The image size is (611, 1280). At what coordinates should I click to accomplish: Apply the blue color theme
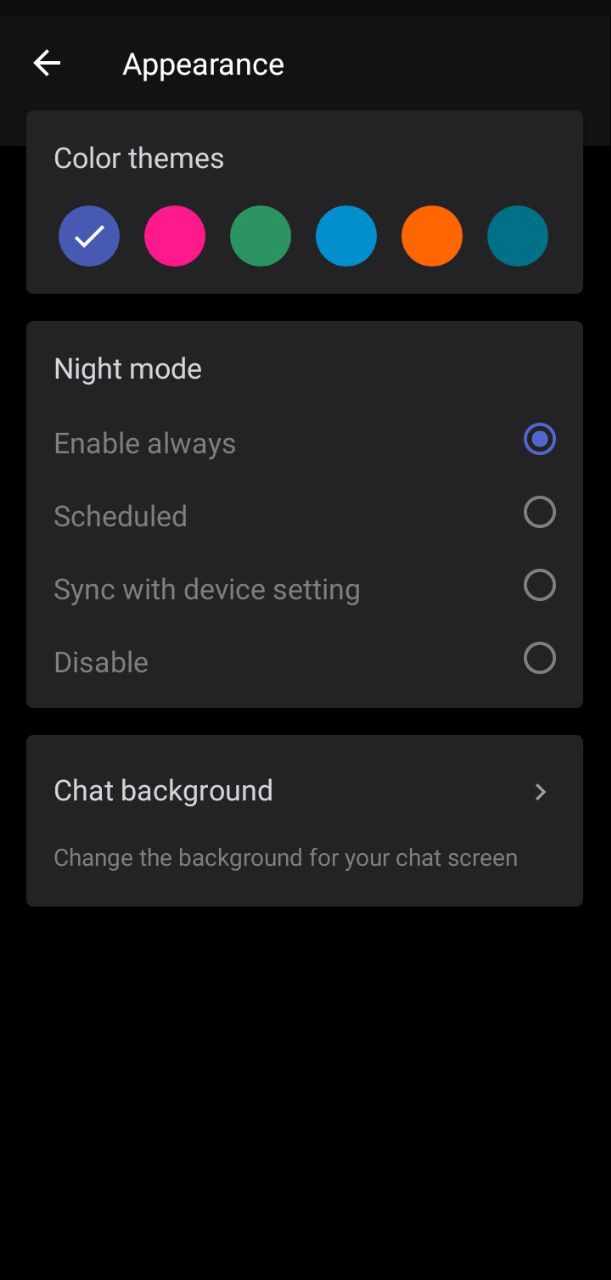[x=346, y=236]
